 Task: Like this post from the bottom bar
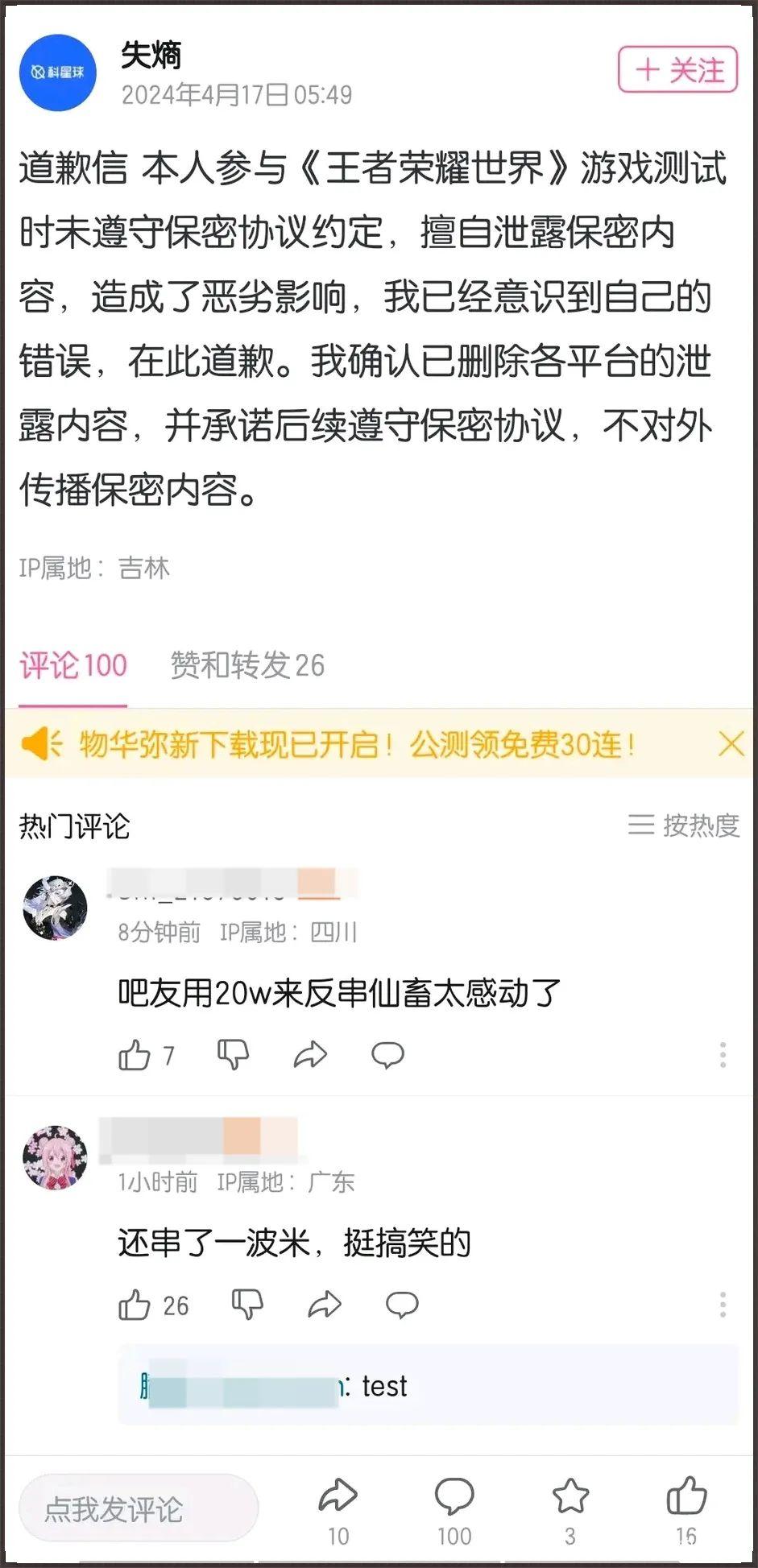[x=686, y=1498]
